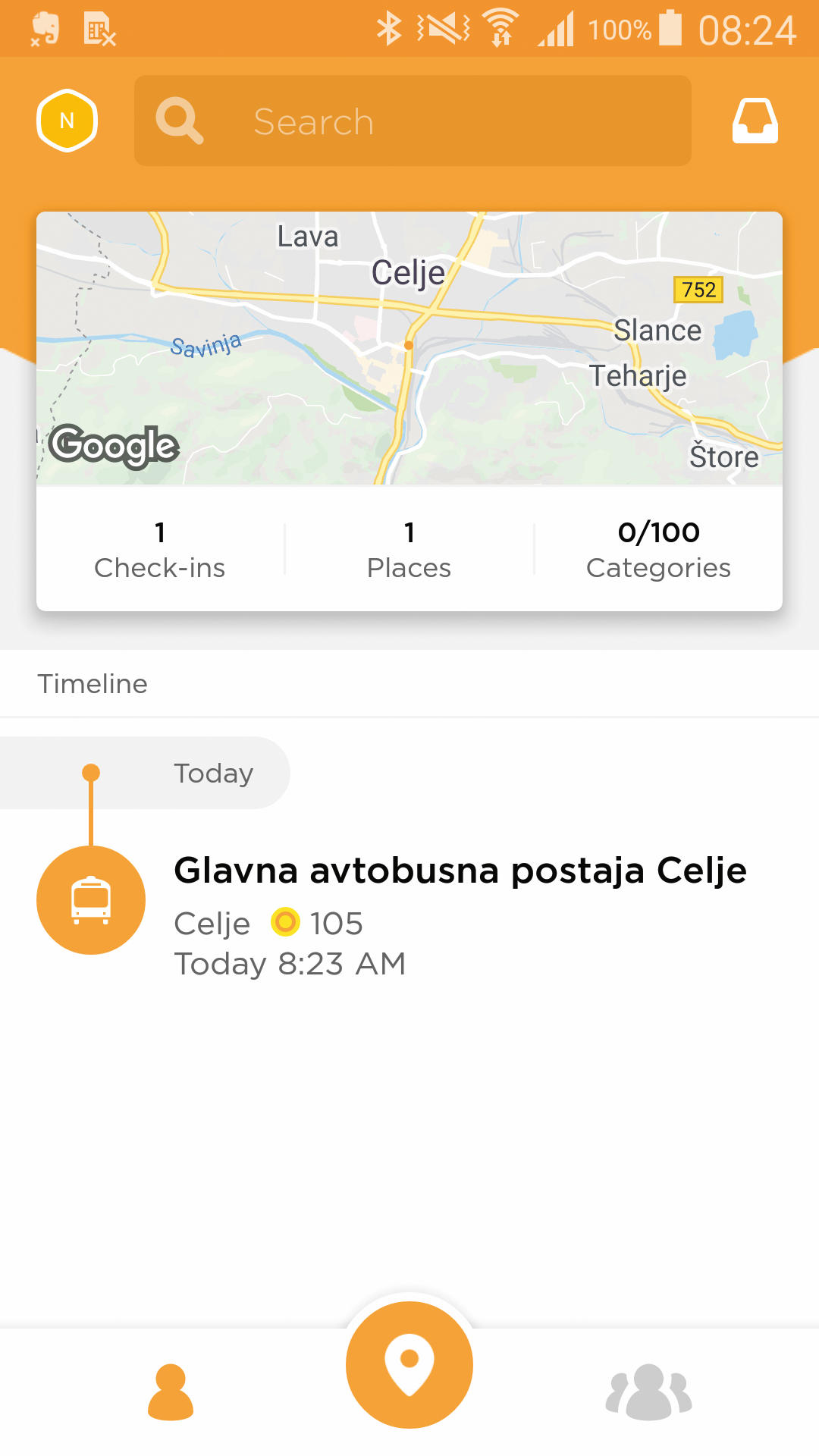The width and height of the screenshot is (819, 1456).
Task: Open the Glavna avtobusna postaja Celje check-in
Action: coord(409,914)
